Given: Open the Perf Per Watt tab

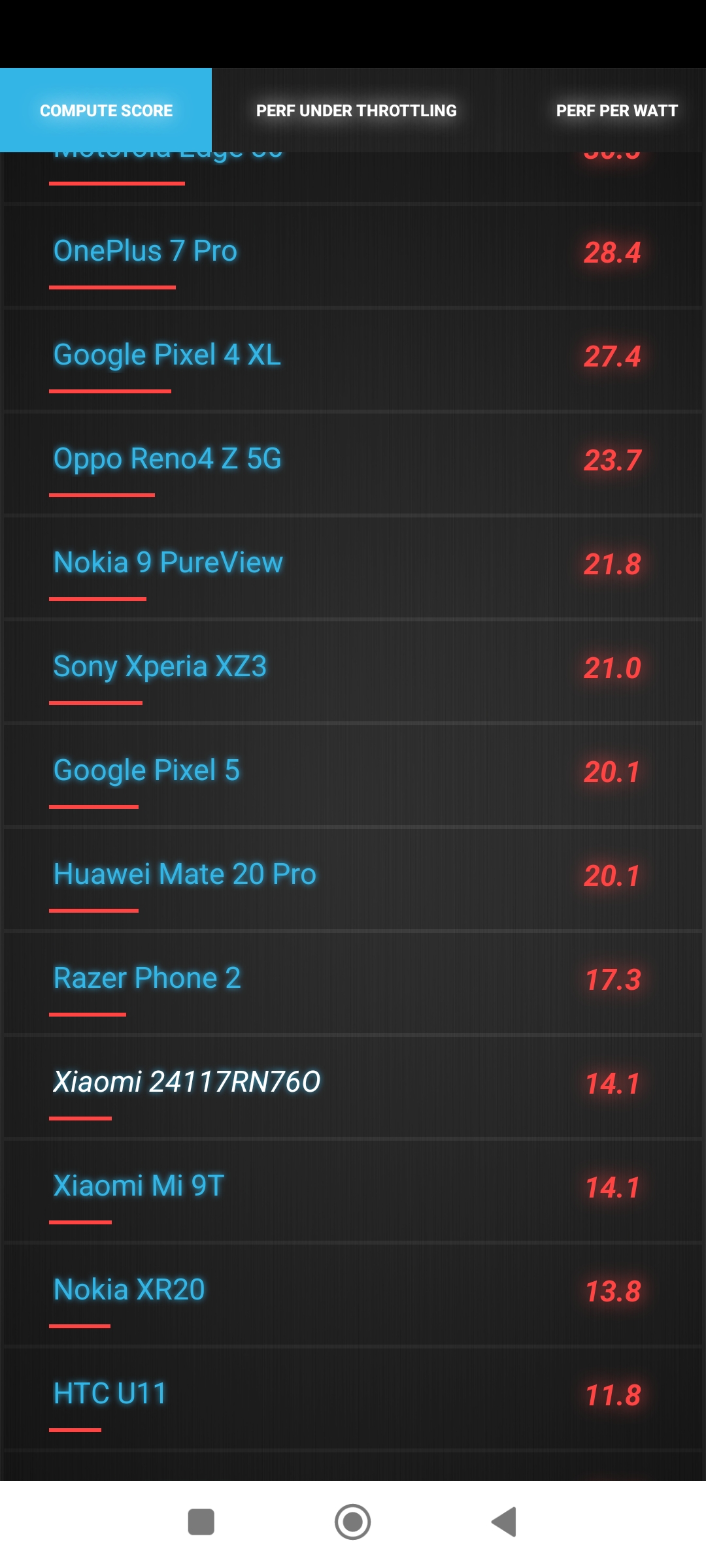Looking at the screenshot, I should coord(616,110).
